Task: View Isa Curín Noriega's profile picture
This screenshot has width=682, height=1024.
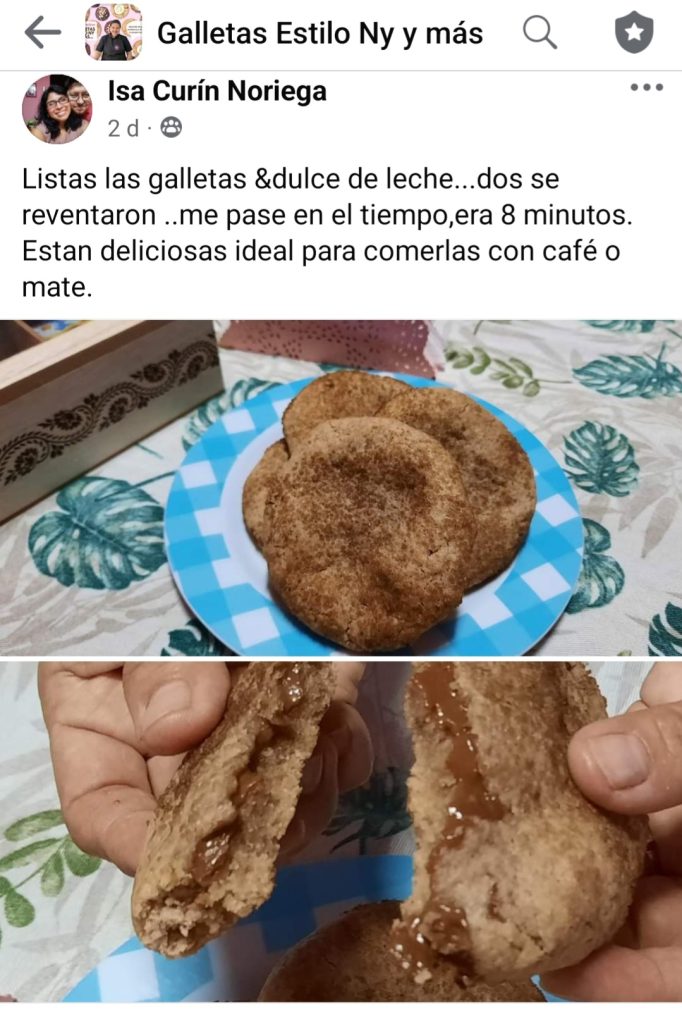Action: point(57,109)
